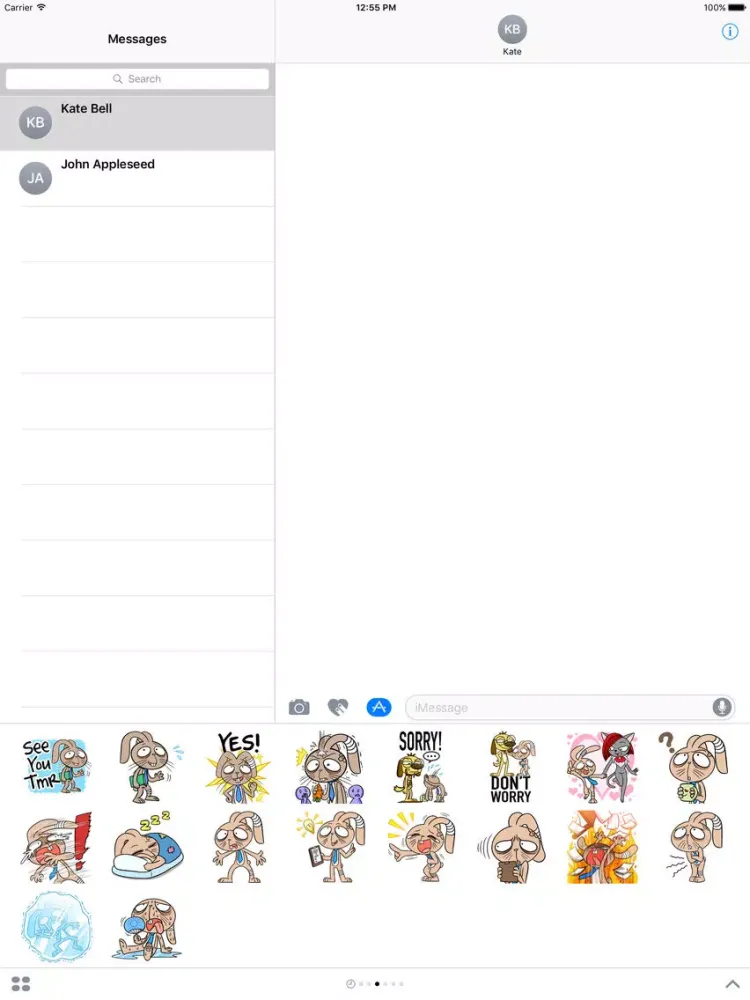Select the rabbit on fire sticker

pyautogui.click(x=602, y=848)
